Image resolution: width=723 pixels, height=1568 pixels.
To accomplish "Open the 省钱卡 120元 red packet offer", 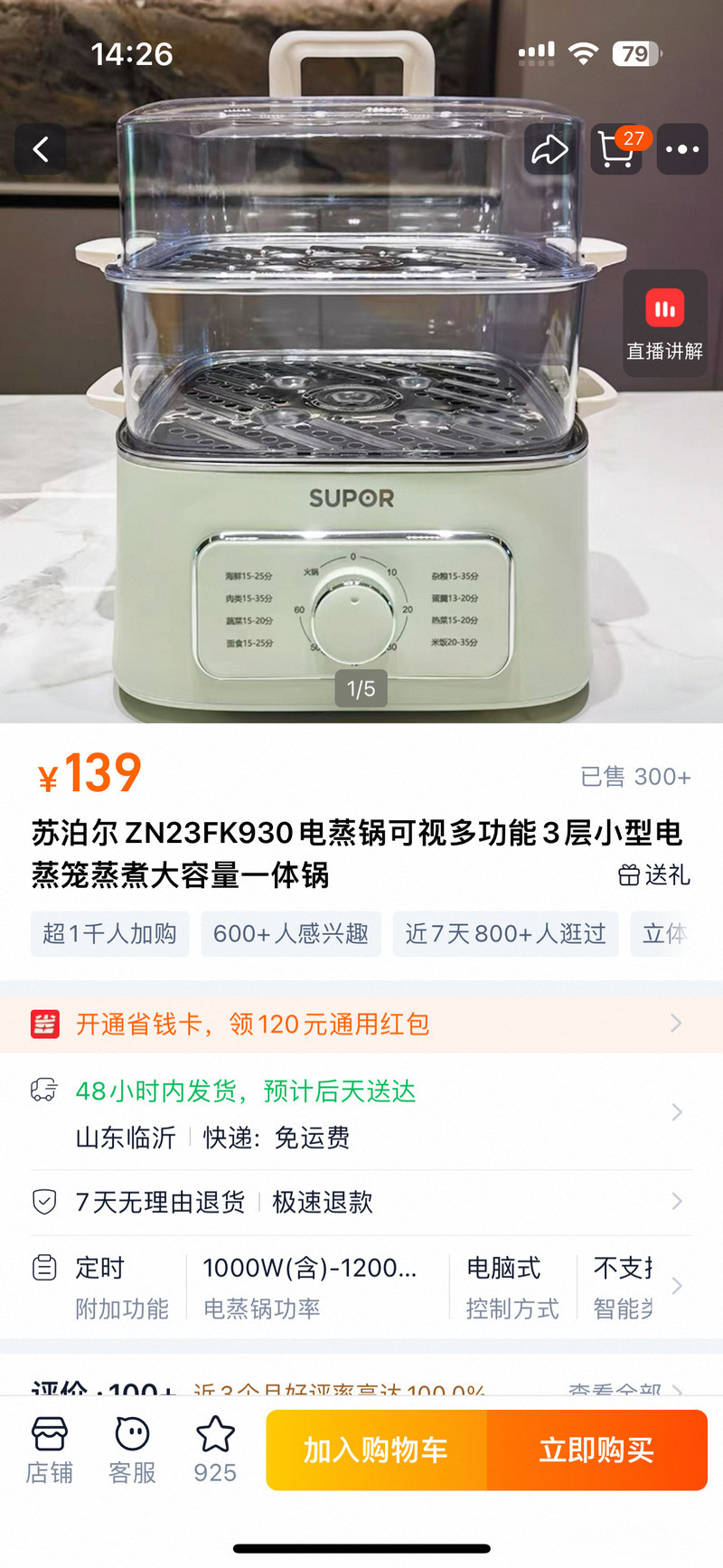I will [x=361, y=1024].
